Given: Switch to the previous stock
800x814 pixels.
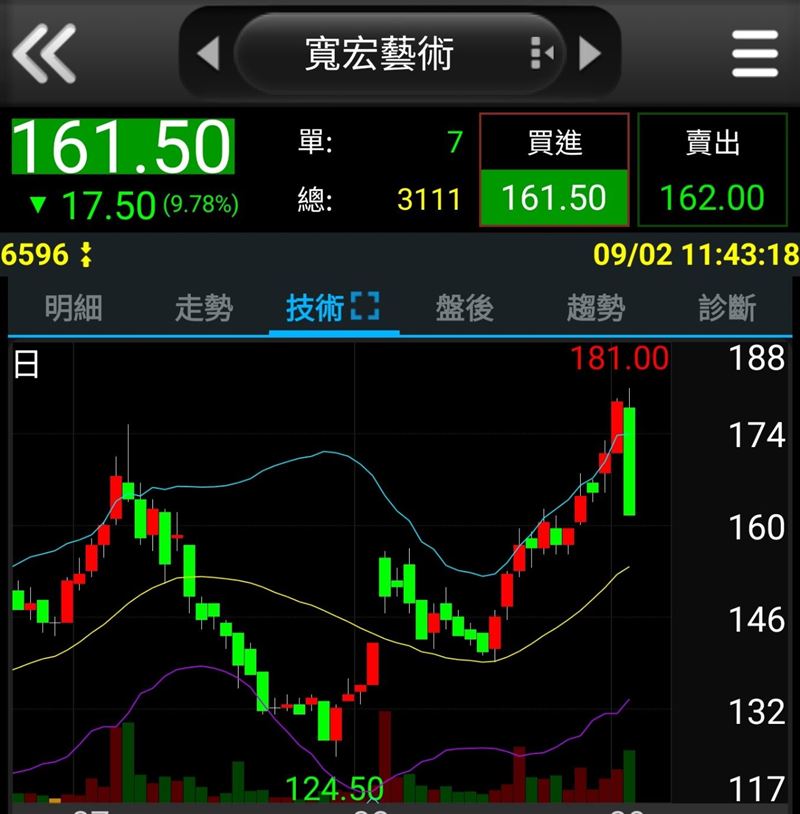Looking at the screenshot, I should [x=208, y=53].
